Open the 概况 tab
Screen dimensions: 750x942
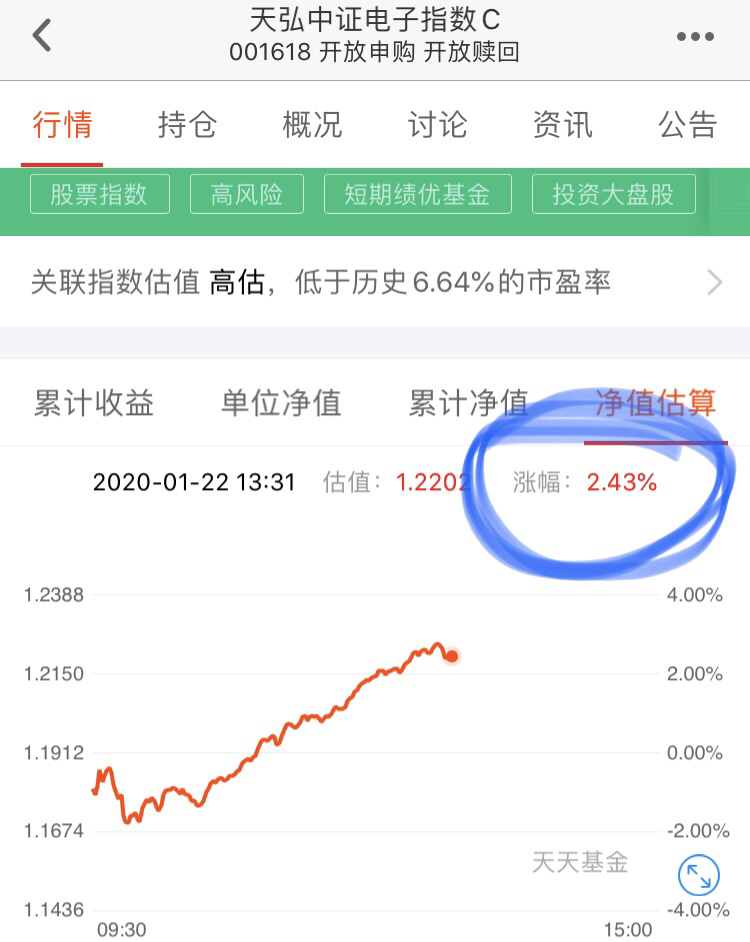click(x=312, y=124)
